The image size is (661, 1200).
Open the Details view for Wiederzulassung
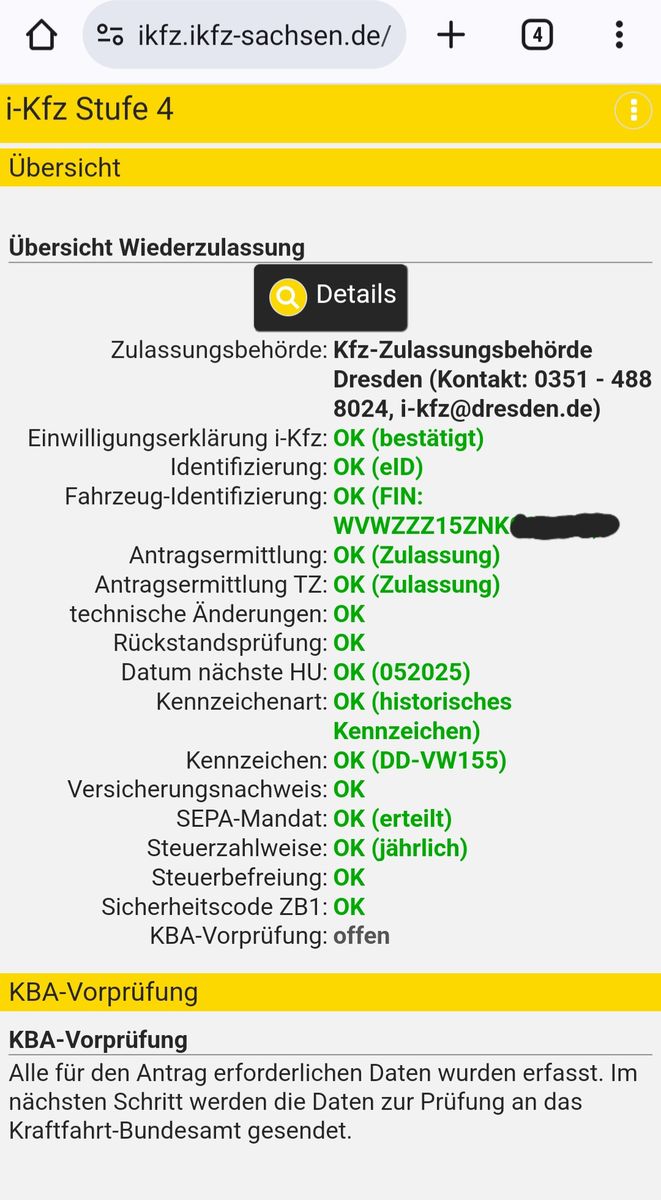point(331,297)
